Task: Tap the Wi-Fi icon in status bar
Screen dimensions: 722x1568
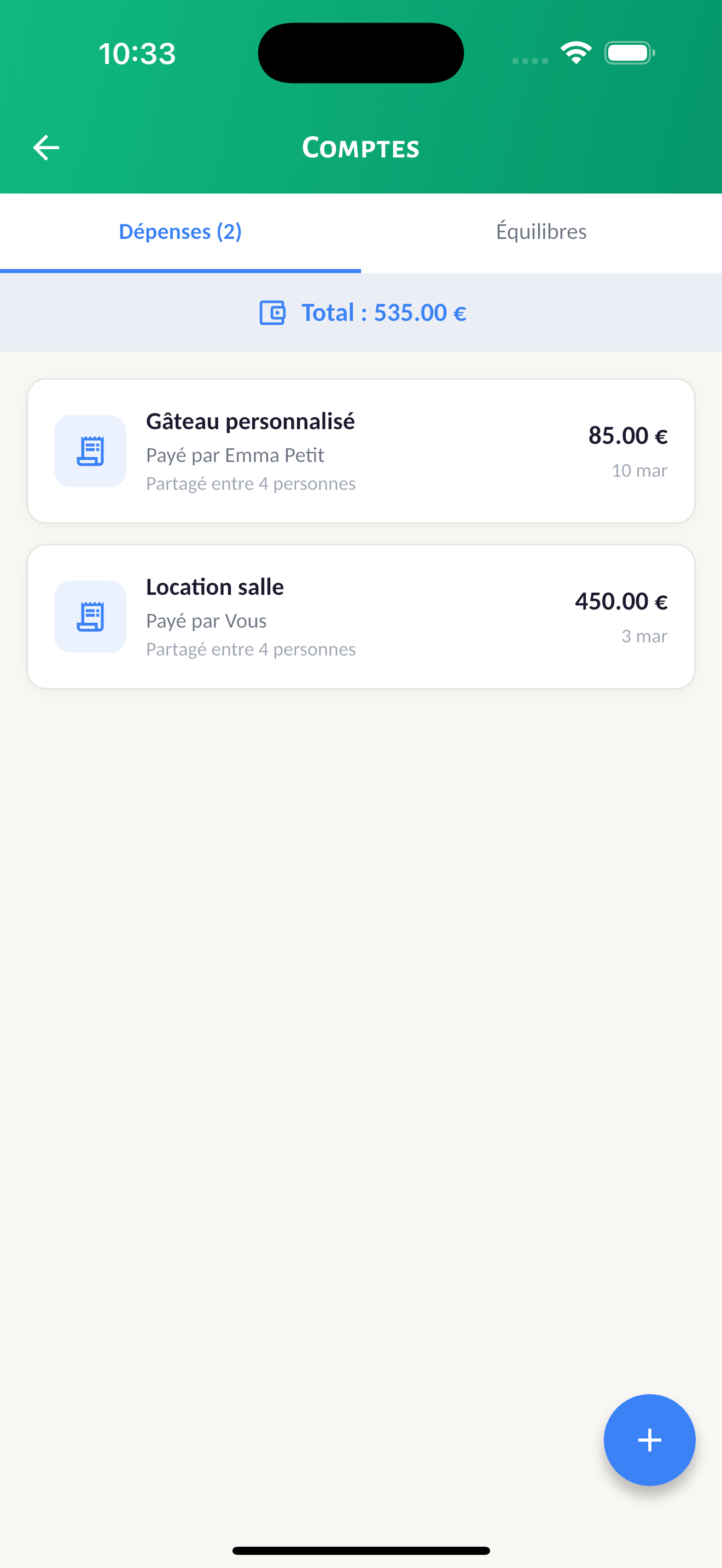Action: click(575, 52)
